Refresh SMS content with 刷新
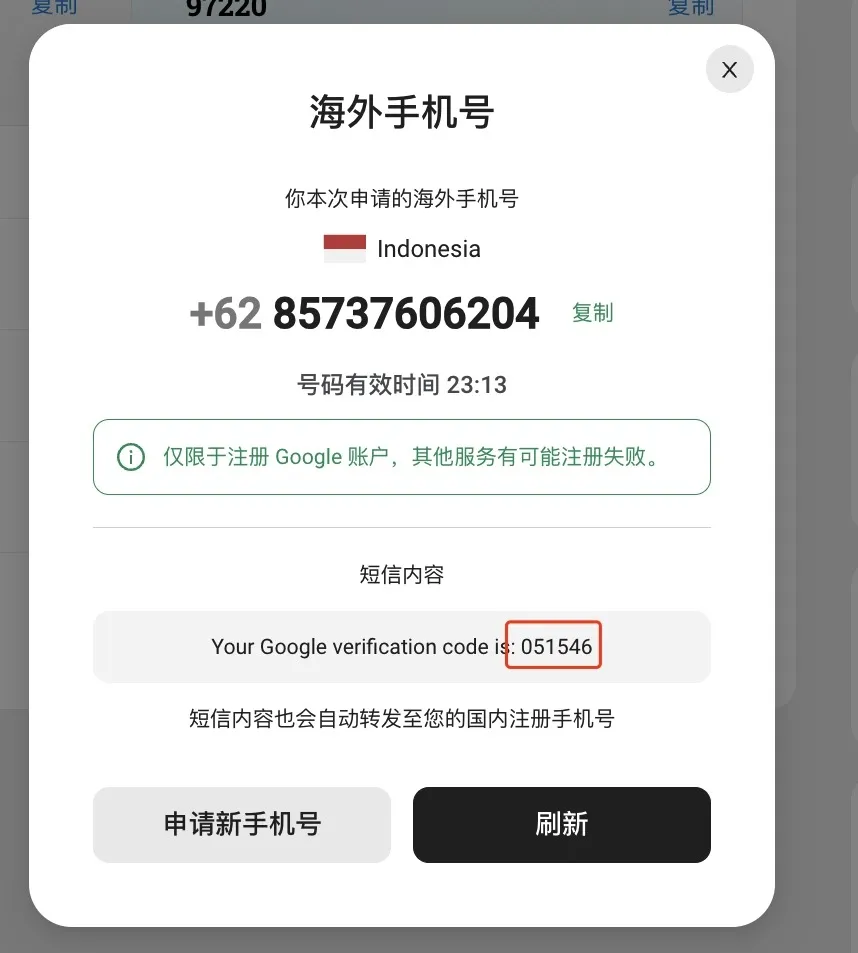The height and width of the screenshot is (953, 858). click(x=561, y=824)
